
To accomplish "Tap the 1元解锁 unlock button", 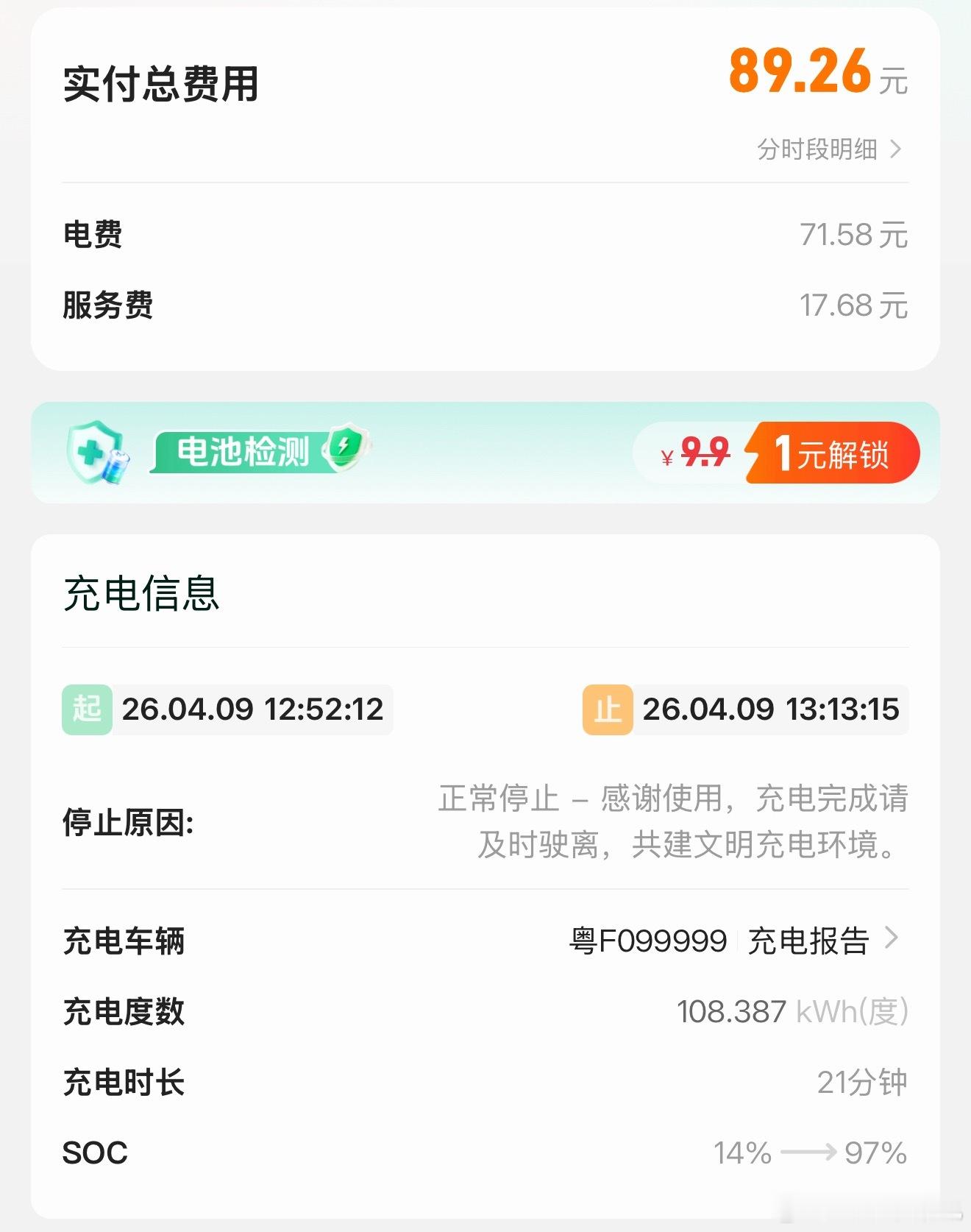I will 831,455.
